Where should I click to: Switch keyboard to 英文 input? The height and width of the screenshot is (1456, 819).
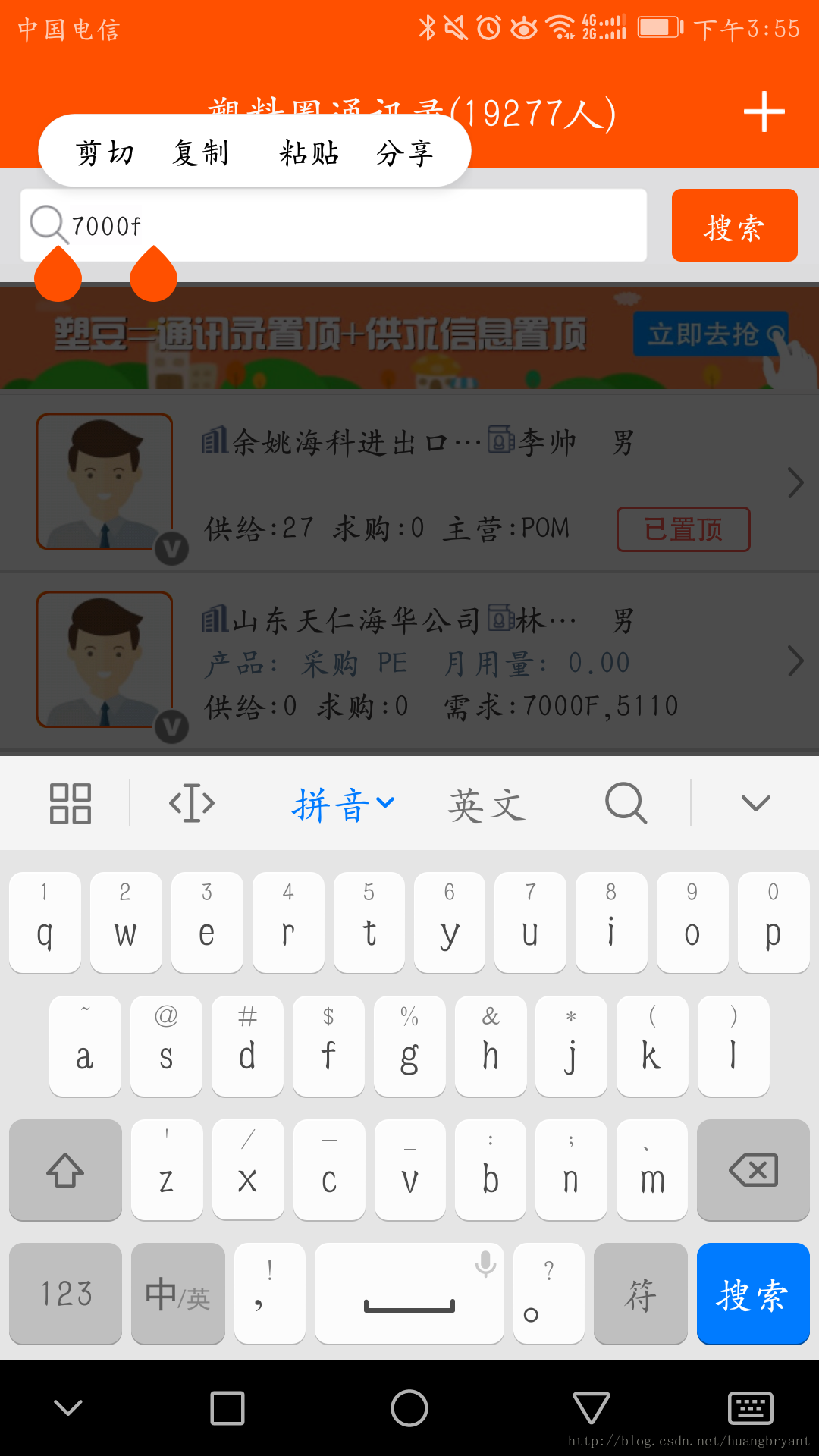[486, 805]
